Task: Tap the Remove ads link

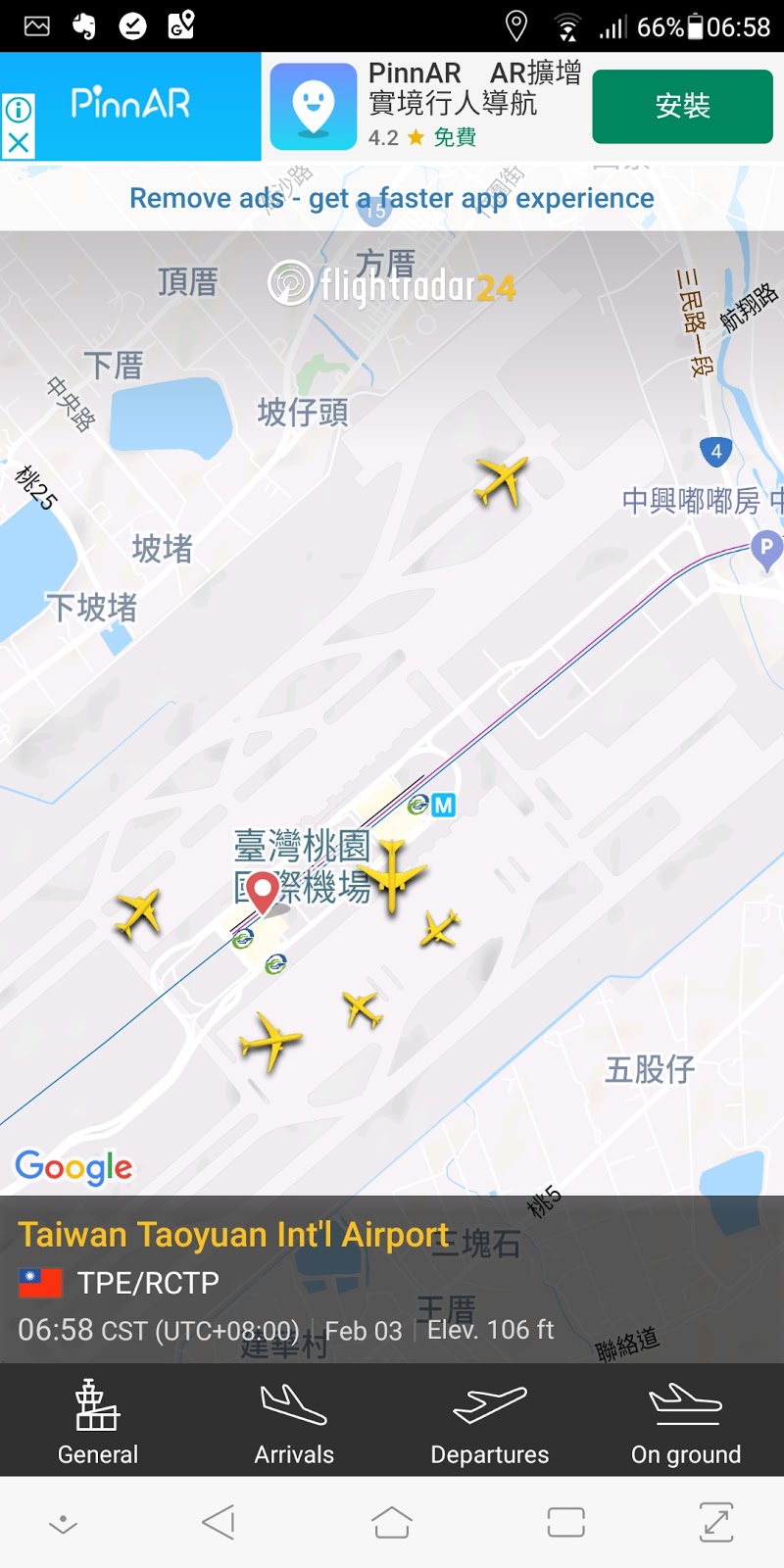Action: tap(392, 198)
